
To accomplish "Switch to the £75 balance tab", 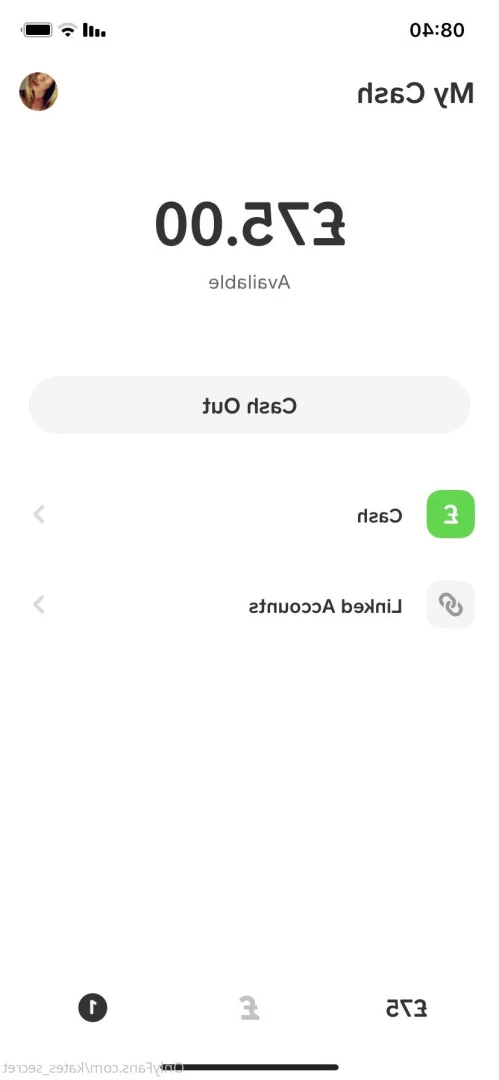I will click(x=407, y=1009).
